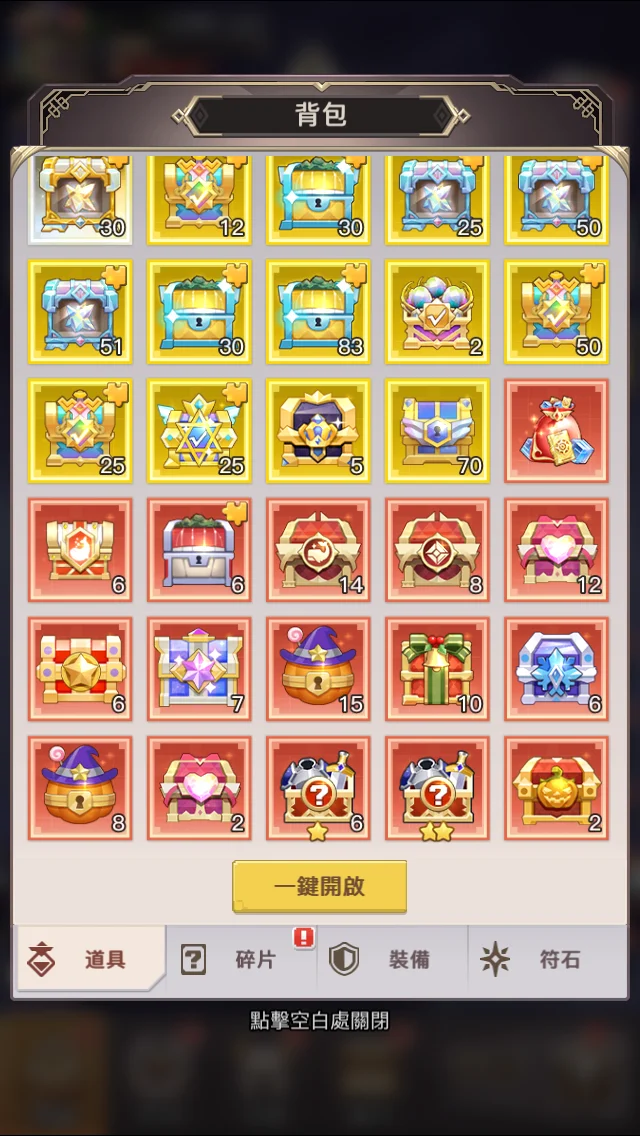Switch to the 碎片 tab
640x1136 pixels.
coord(240,960)
